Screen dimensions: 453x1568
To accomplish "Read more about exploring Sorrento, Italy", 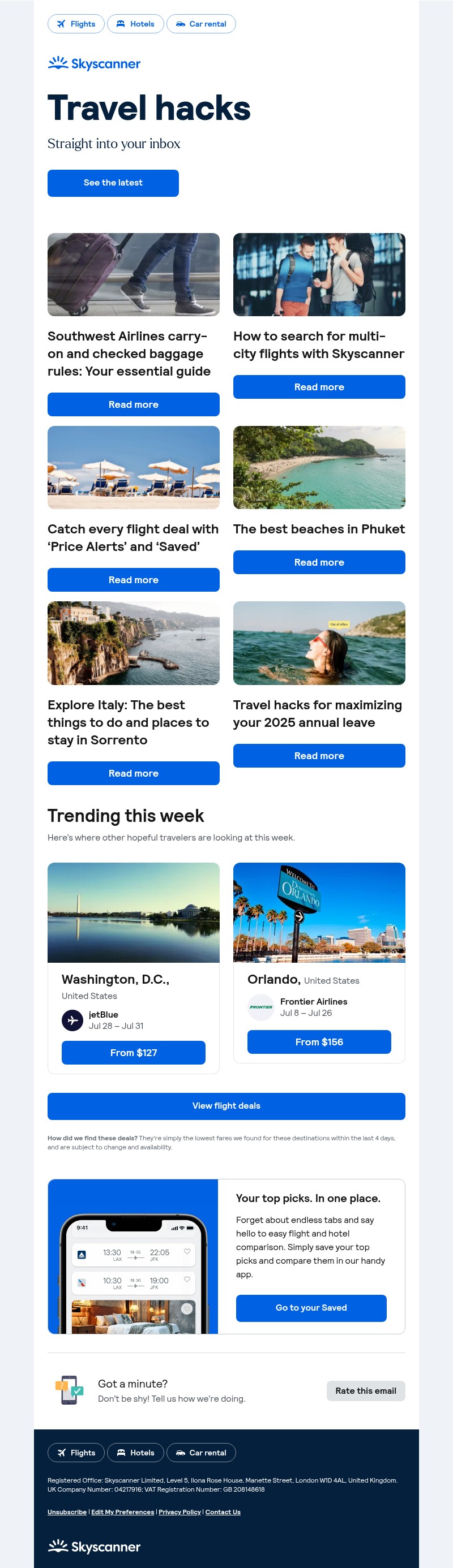I will coord(133,773).
